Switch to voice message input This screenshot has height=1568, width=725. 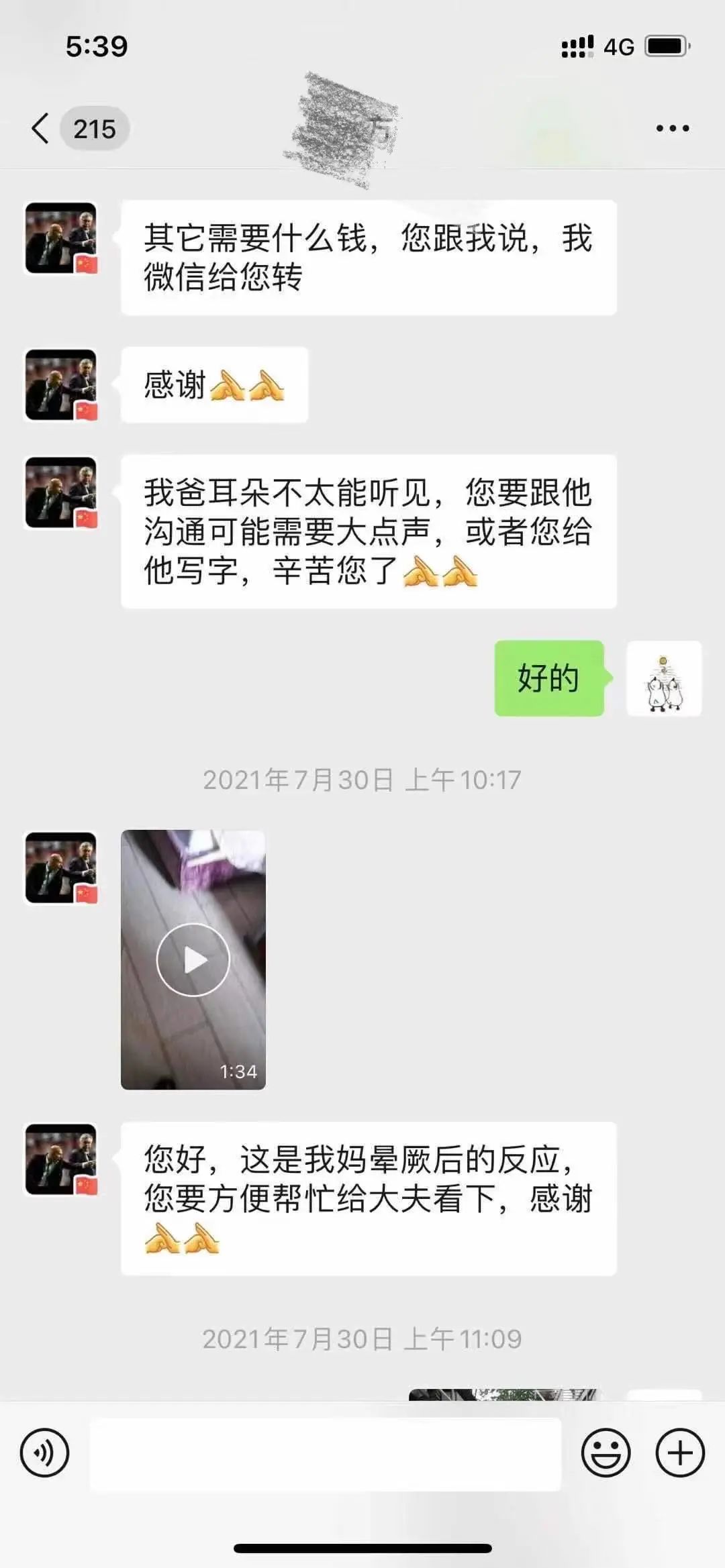pos(44,1453)
